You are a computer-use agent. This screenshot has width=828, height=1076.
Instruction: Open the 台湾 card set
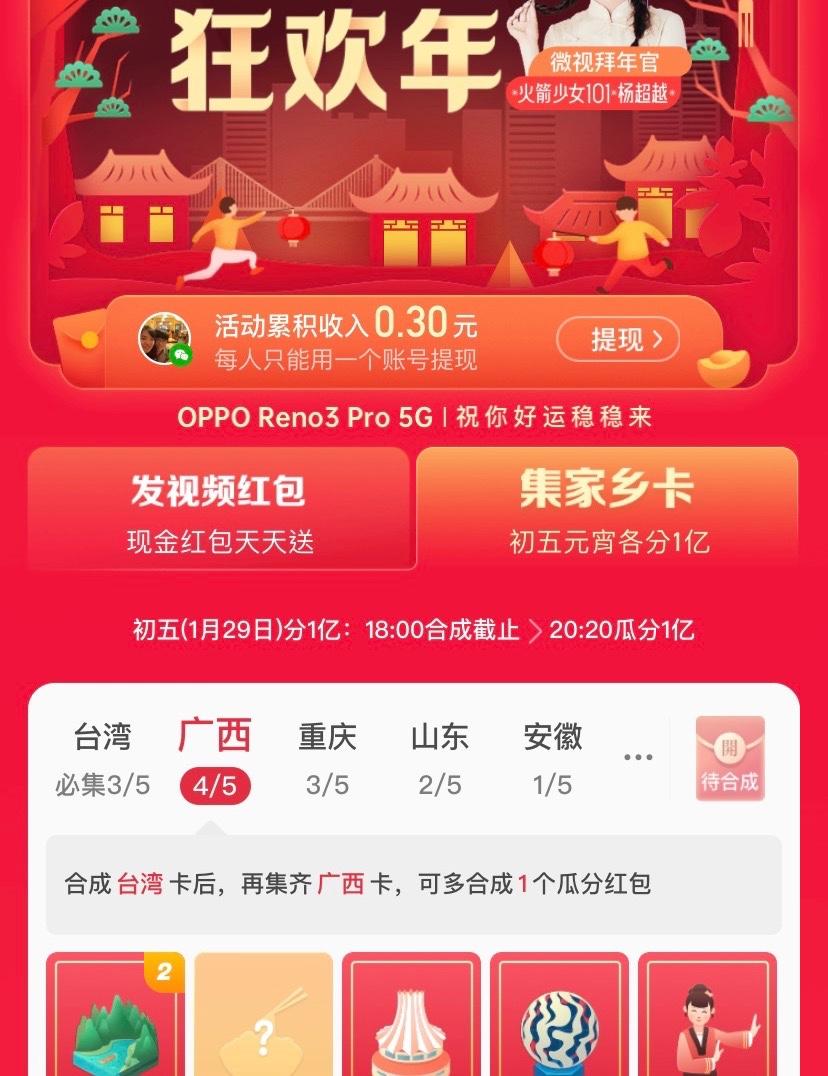click(x=102, y=759)
